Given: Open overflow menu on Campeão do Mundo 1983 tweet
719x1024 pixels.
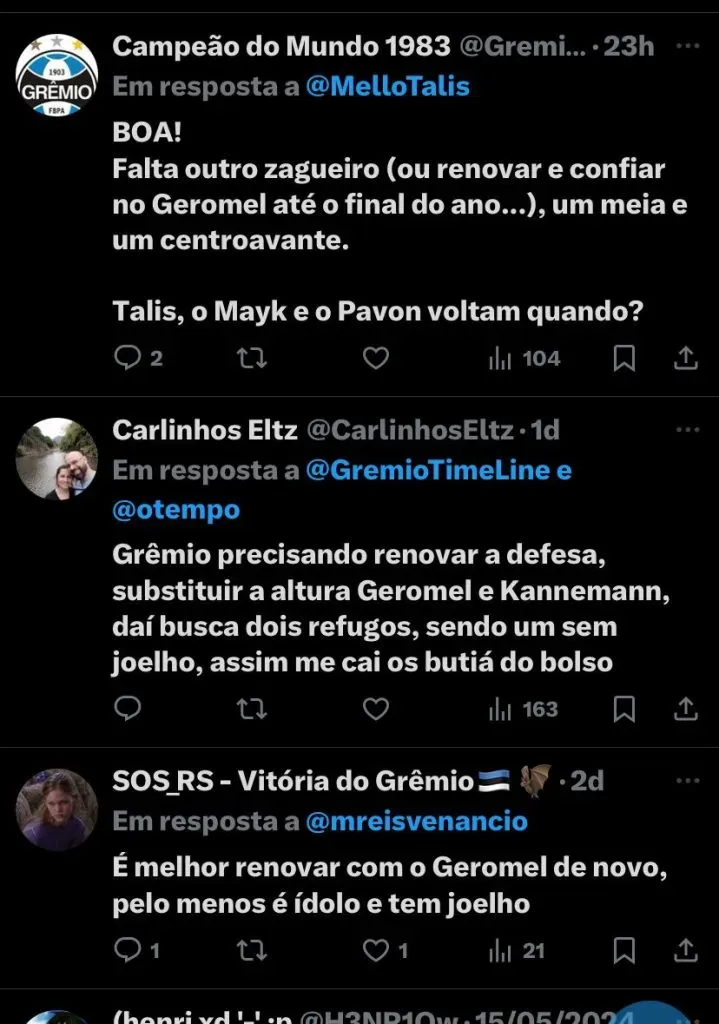Looking at the screenshot, I should tap(687, 46).
